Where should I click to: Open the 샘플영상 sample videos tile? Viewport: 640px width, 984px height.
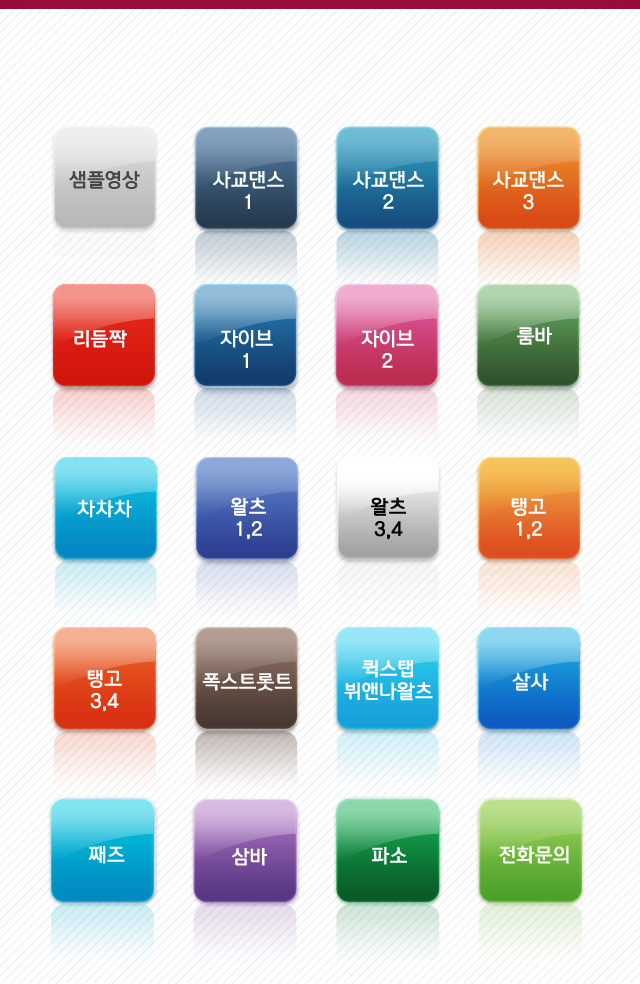[105, 178]
